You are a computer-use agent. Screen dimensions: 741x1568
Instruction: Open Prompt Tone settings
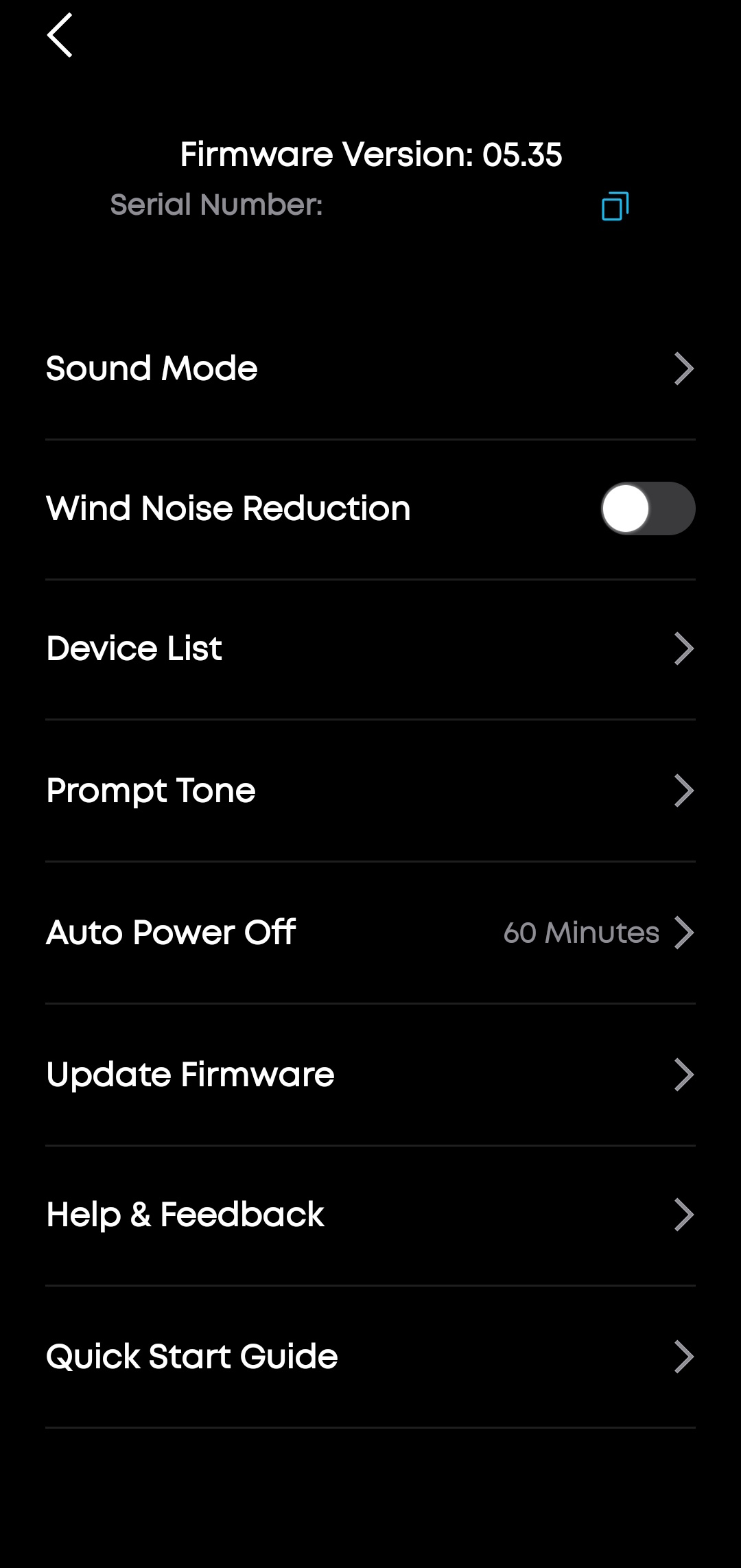point(370,791)
